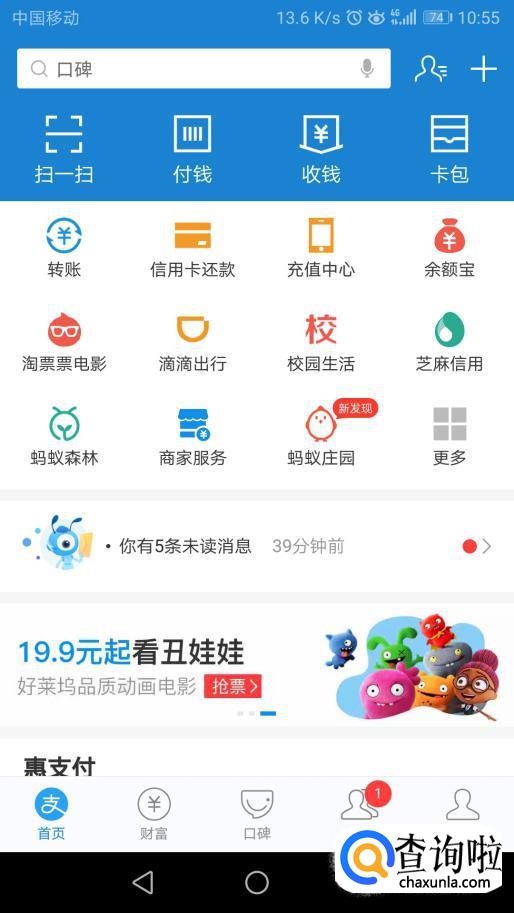Image resolution: width=514 pixels, height=913 pixels.
Task: Switch to the 财富 tab
Action: coord(154,814)
